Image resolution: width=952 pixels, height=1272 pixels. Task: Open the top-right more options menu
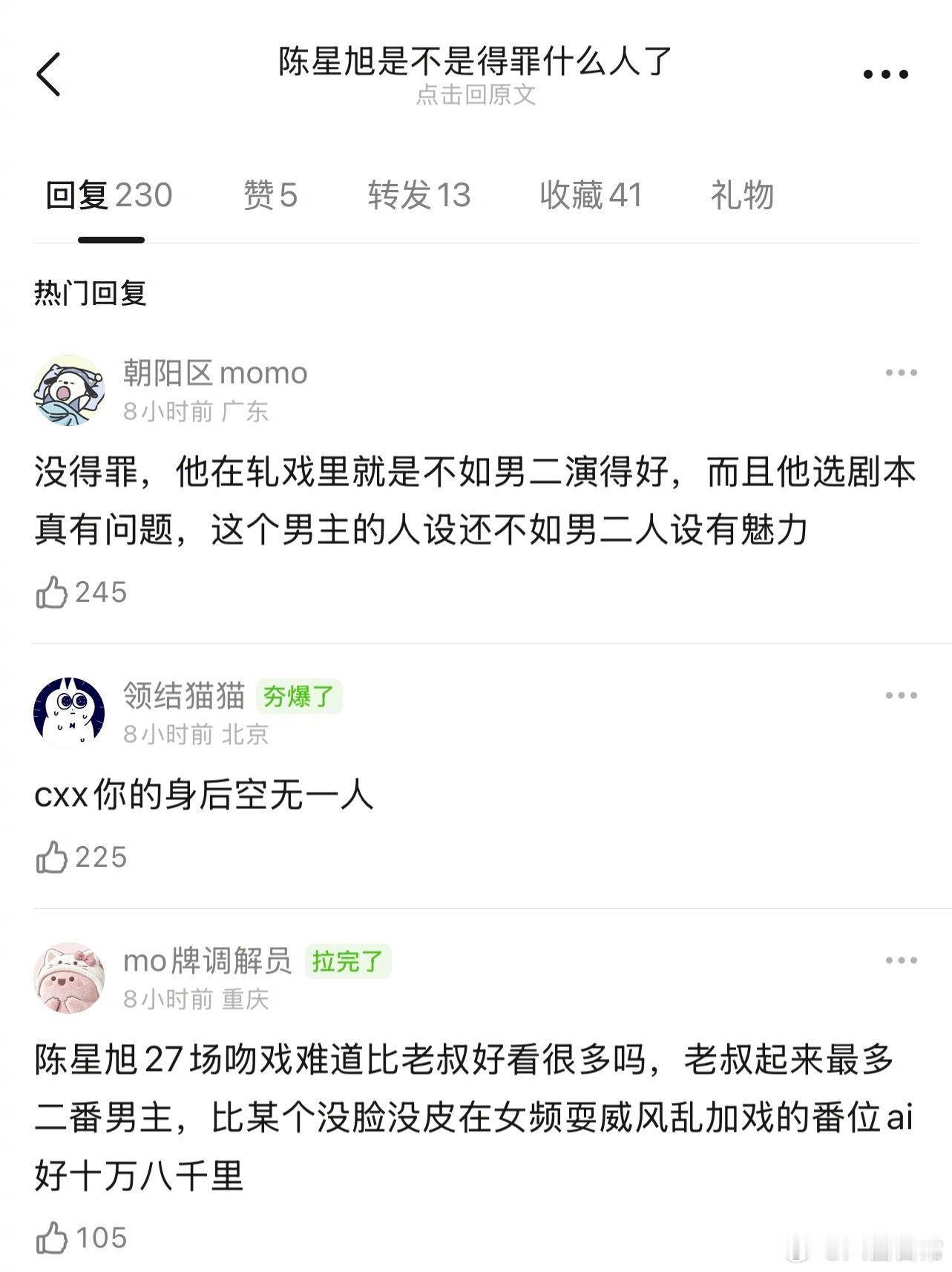coord(884,72)
